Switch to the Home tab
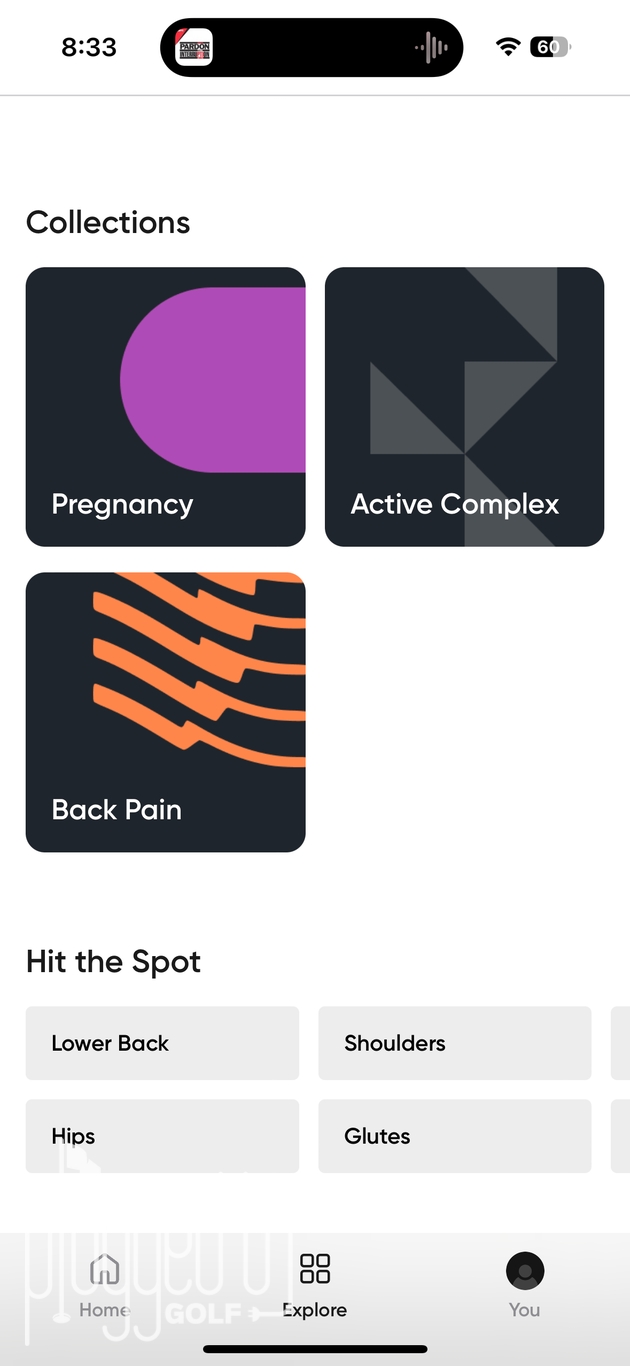This screenshot has width=630, height=1366. [105, 1285]
